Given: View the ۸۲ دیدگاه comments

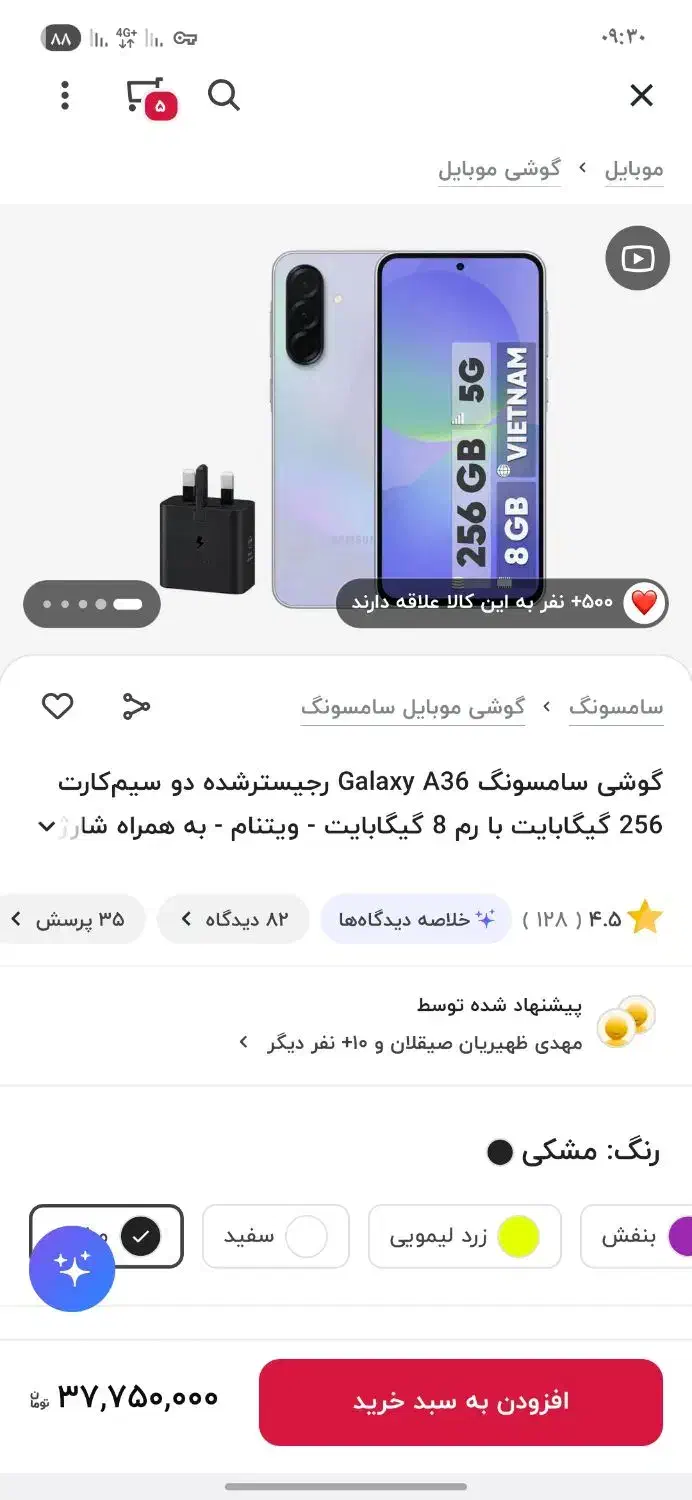Looking at the screenshot, I should (233, 919).
